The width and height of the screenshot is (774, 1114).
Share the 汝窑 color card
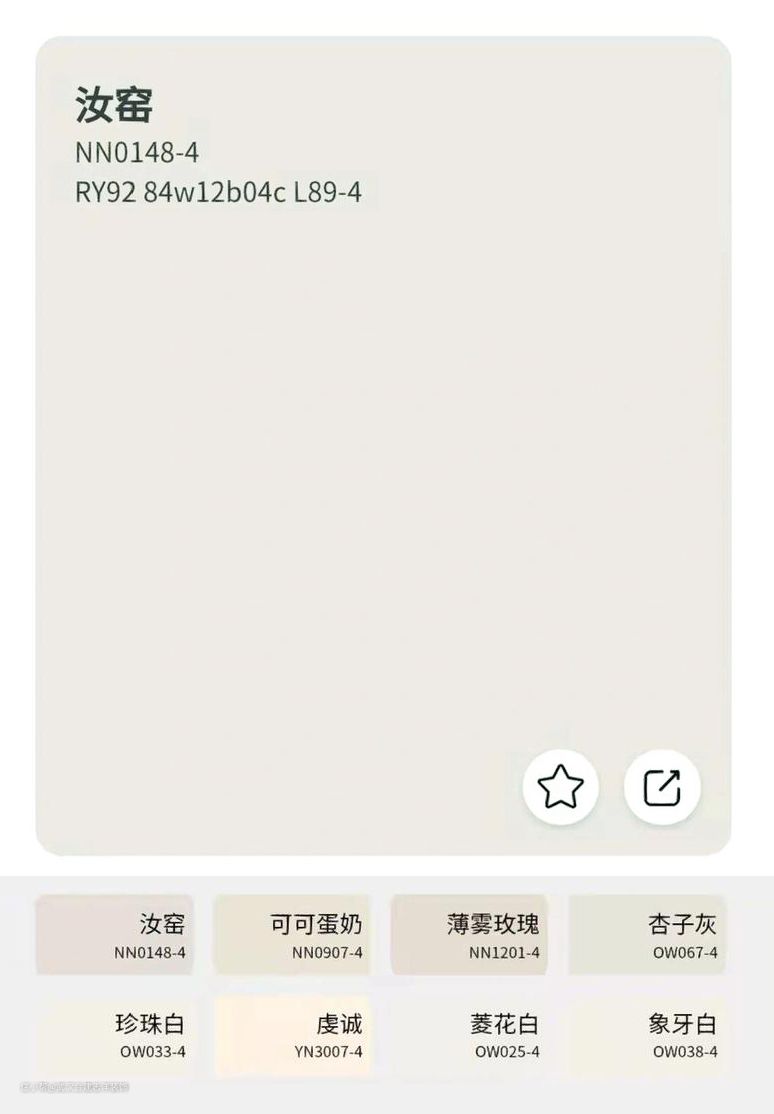(662, 787)
